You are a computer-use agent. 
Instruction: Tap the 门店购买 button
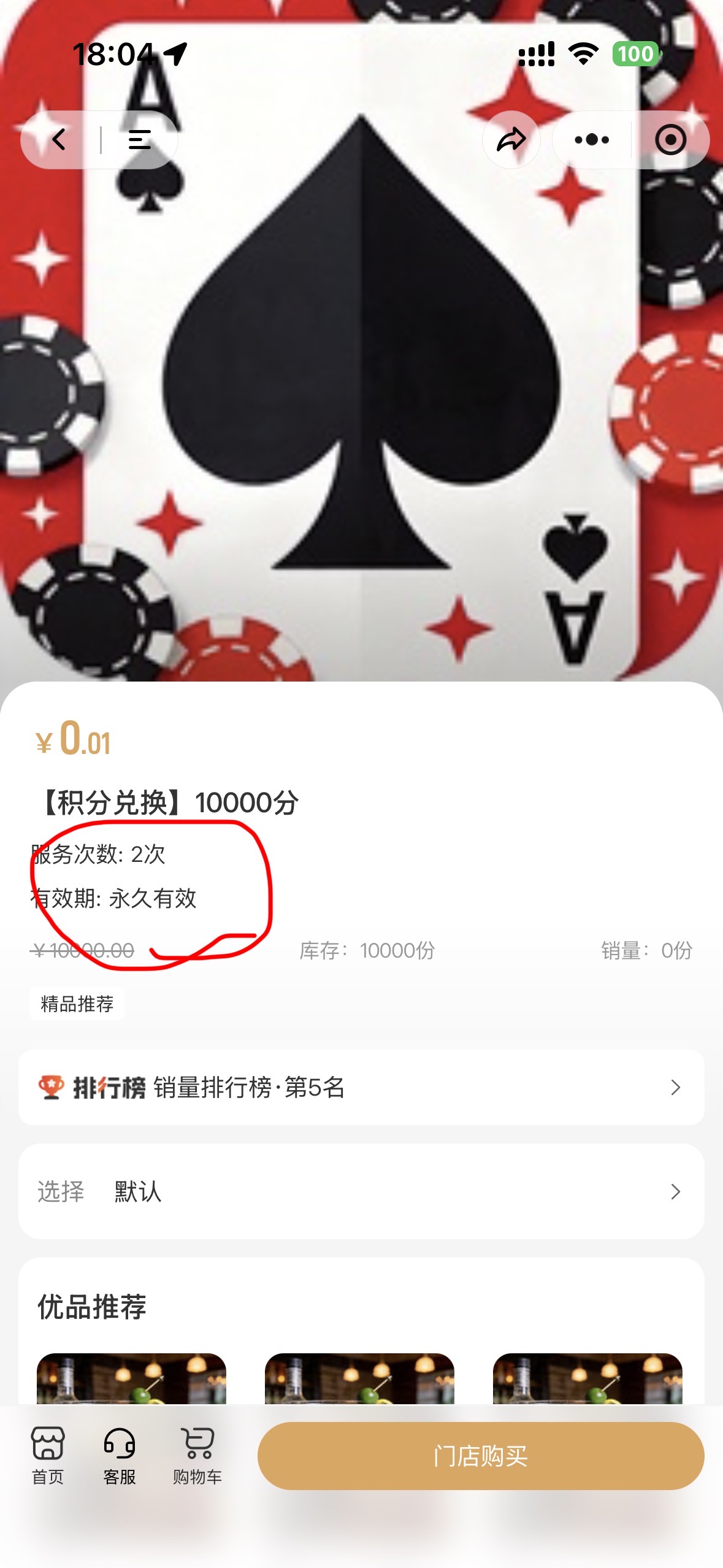coord(480,1456)
